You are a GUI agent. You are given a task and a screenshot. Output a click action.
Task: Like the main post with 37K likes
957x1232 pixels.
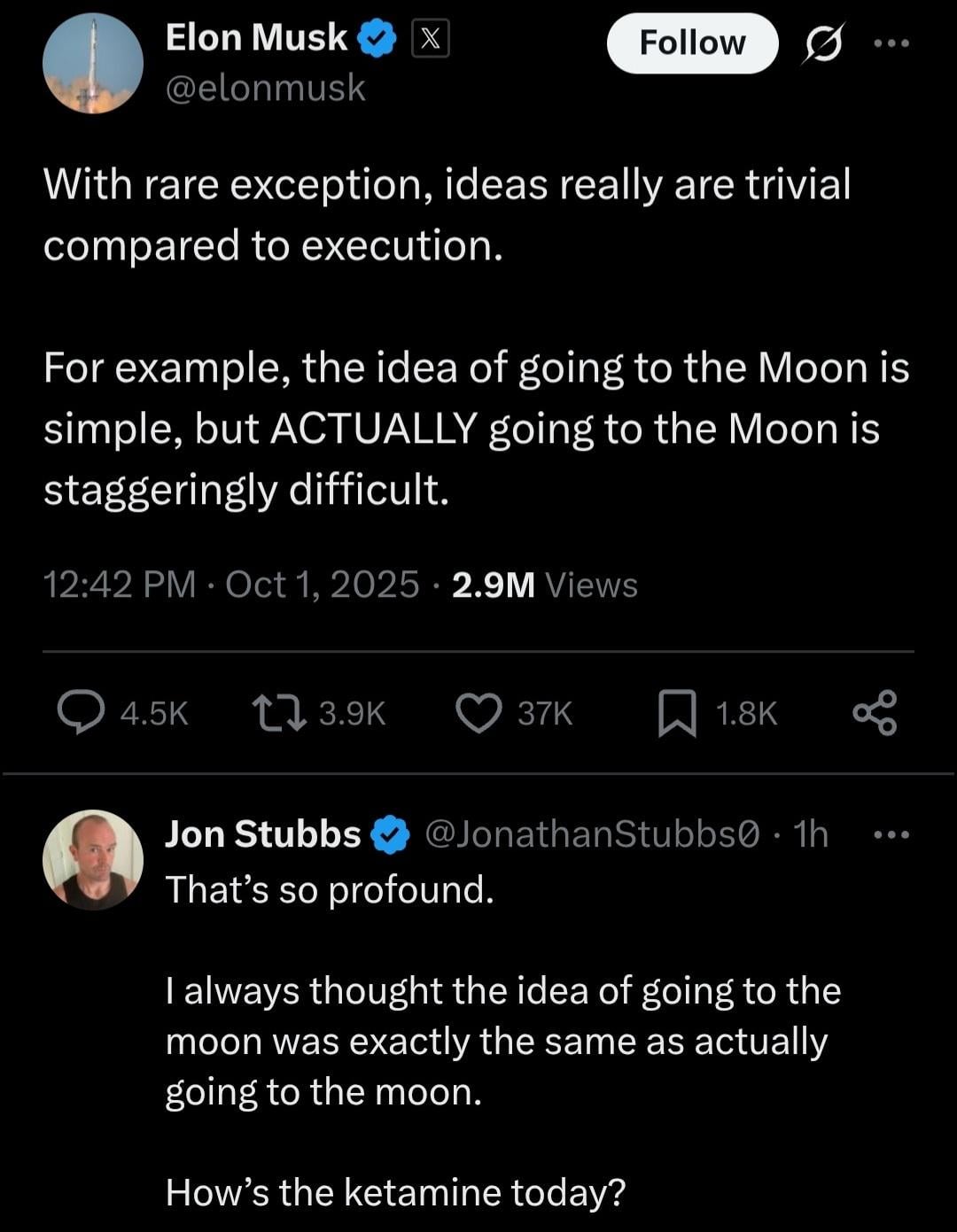pos(478,713)
